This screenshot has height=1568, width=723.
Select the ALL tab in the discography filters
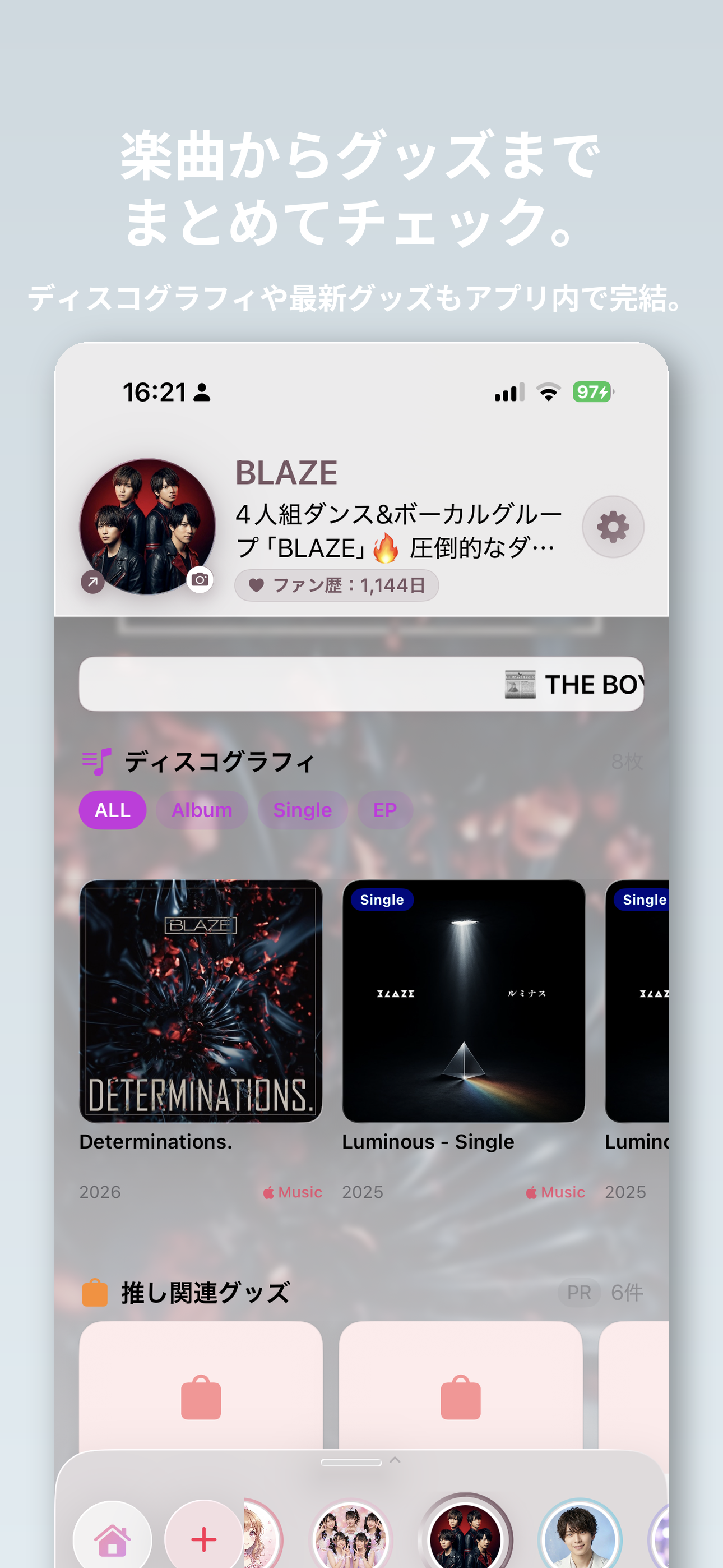click(112, 810)
